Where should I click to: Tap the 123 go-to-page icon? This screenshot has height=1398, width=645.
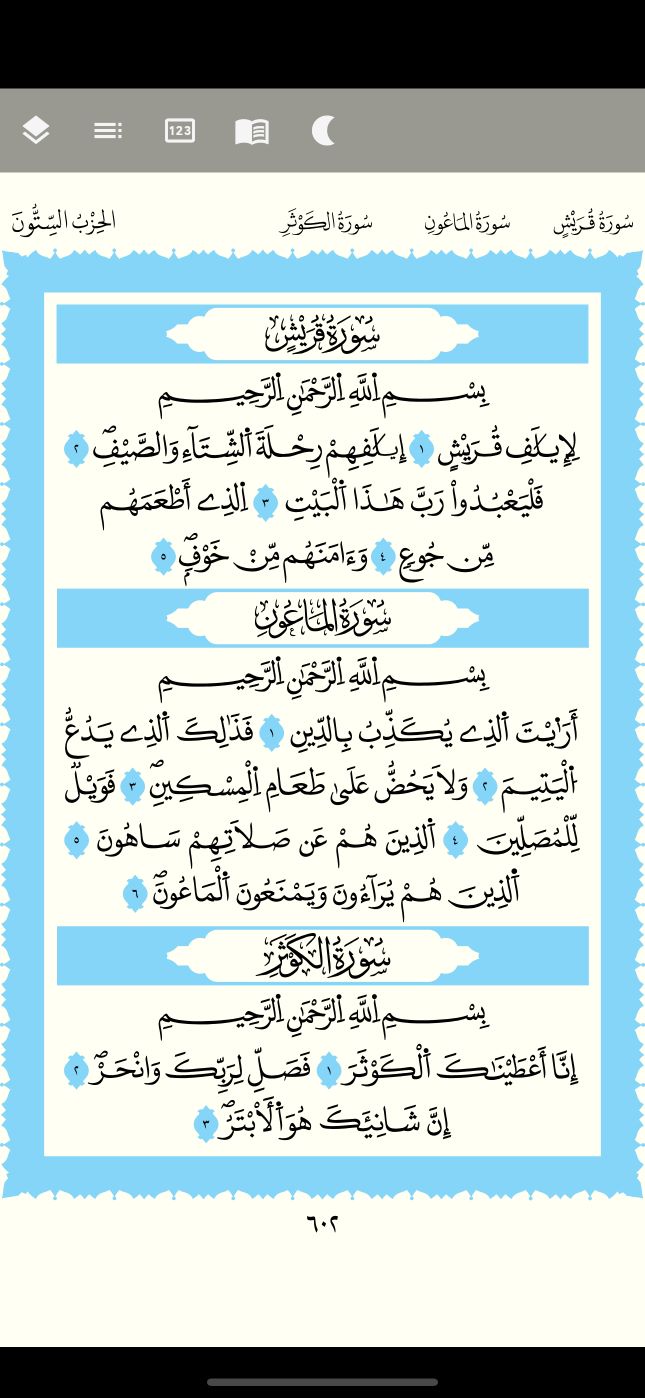[180, 130]
